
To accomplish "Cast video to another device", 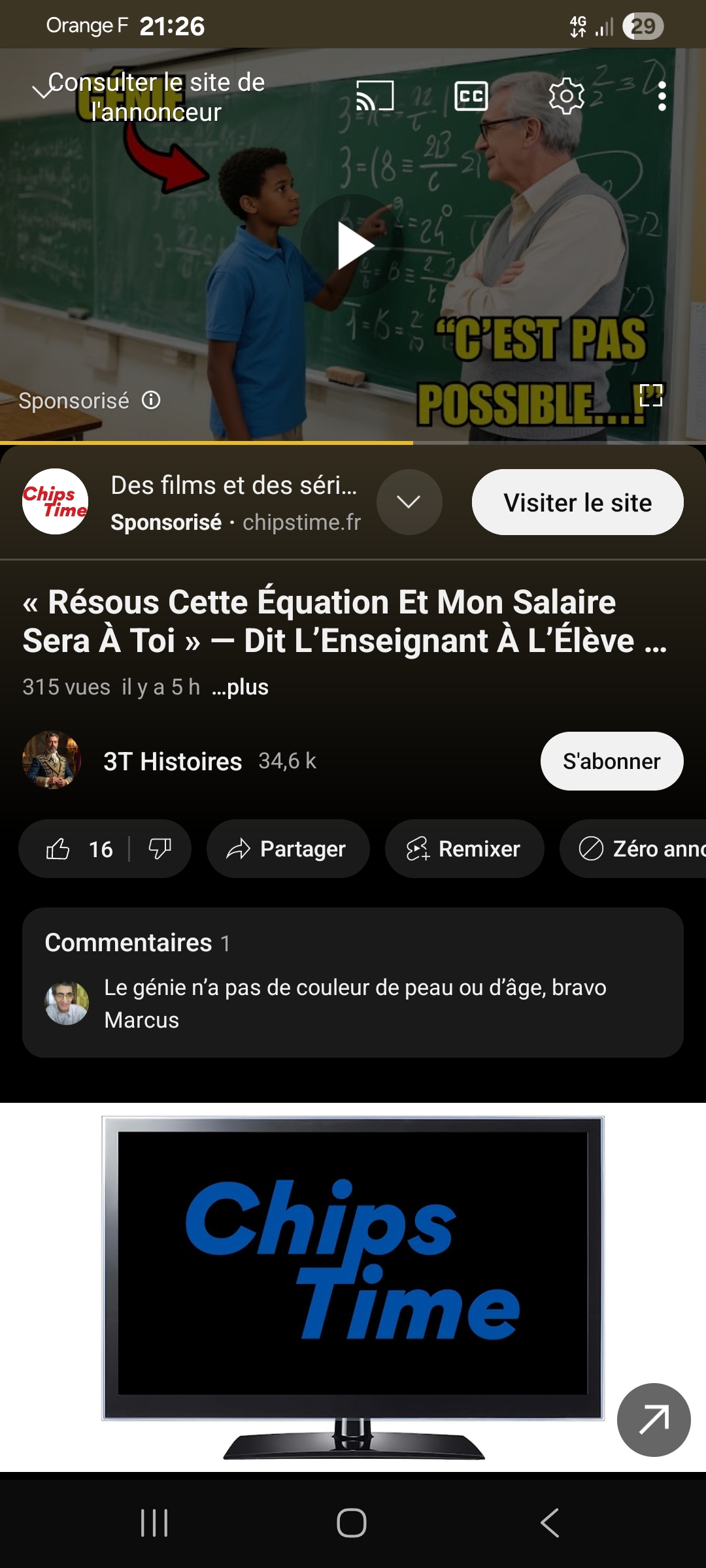I will tap(375, 96).
